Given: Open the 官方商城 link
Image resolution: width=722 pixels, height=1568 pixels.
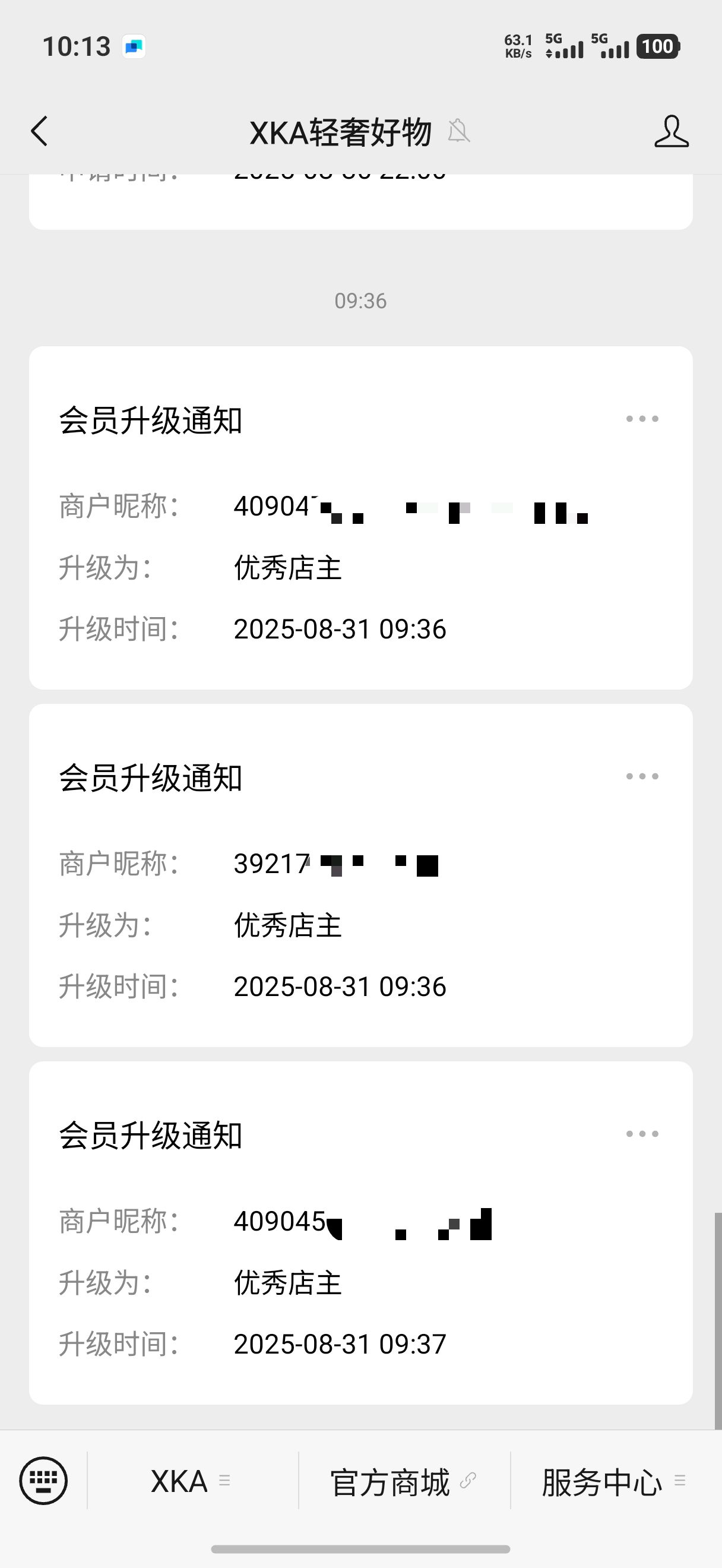Looking at the screenshot, I should 404,1480.
